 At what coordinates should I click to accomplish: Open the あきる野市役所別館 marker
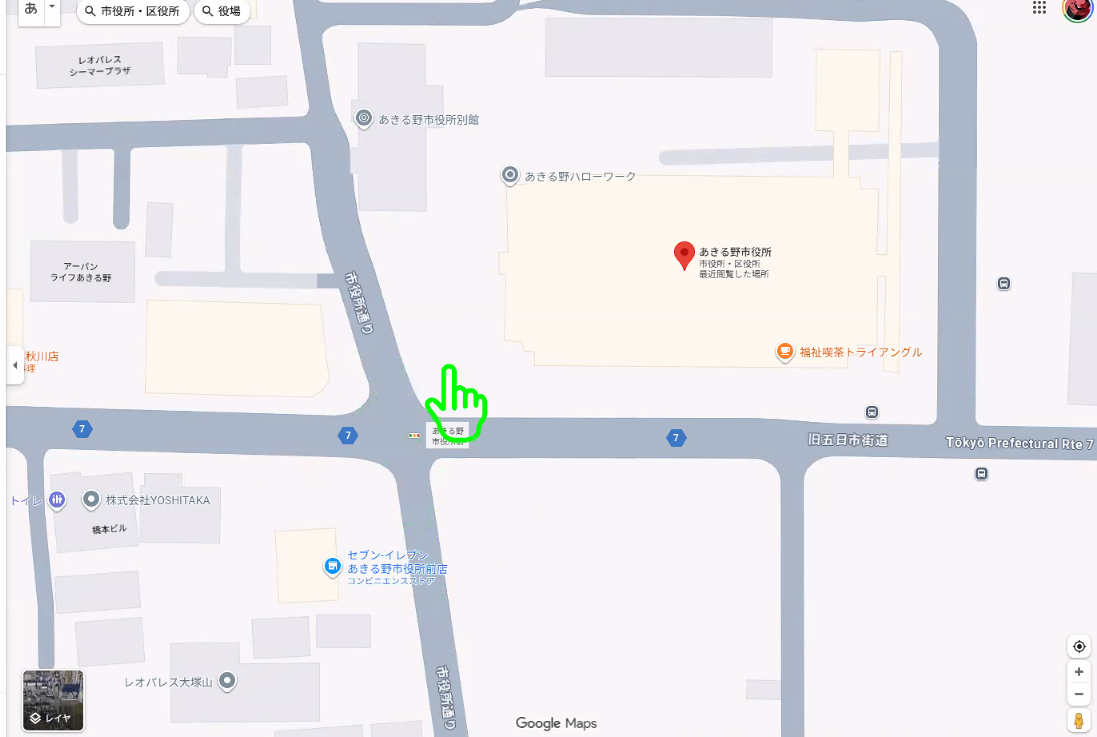tap(364, 119)
